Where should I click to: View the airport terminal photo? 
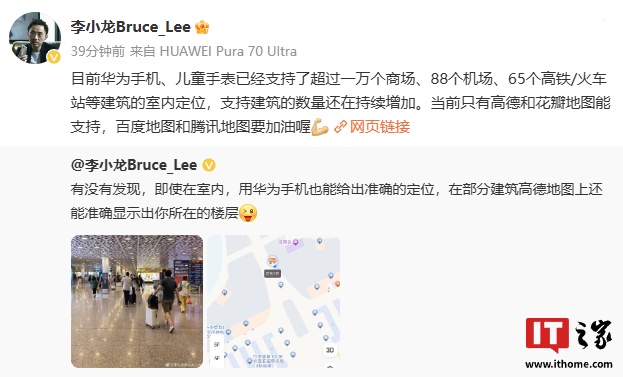point(137,301)
